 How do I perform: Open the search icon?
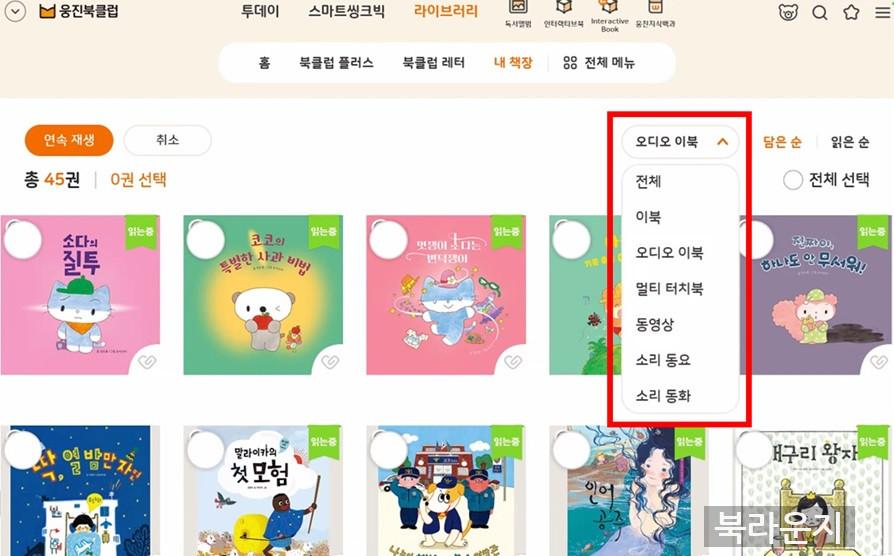(x=819, y=12)
